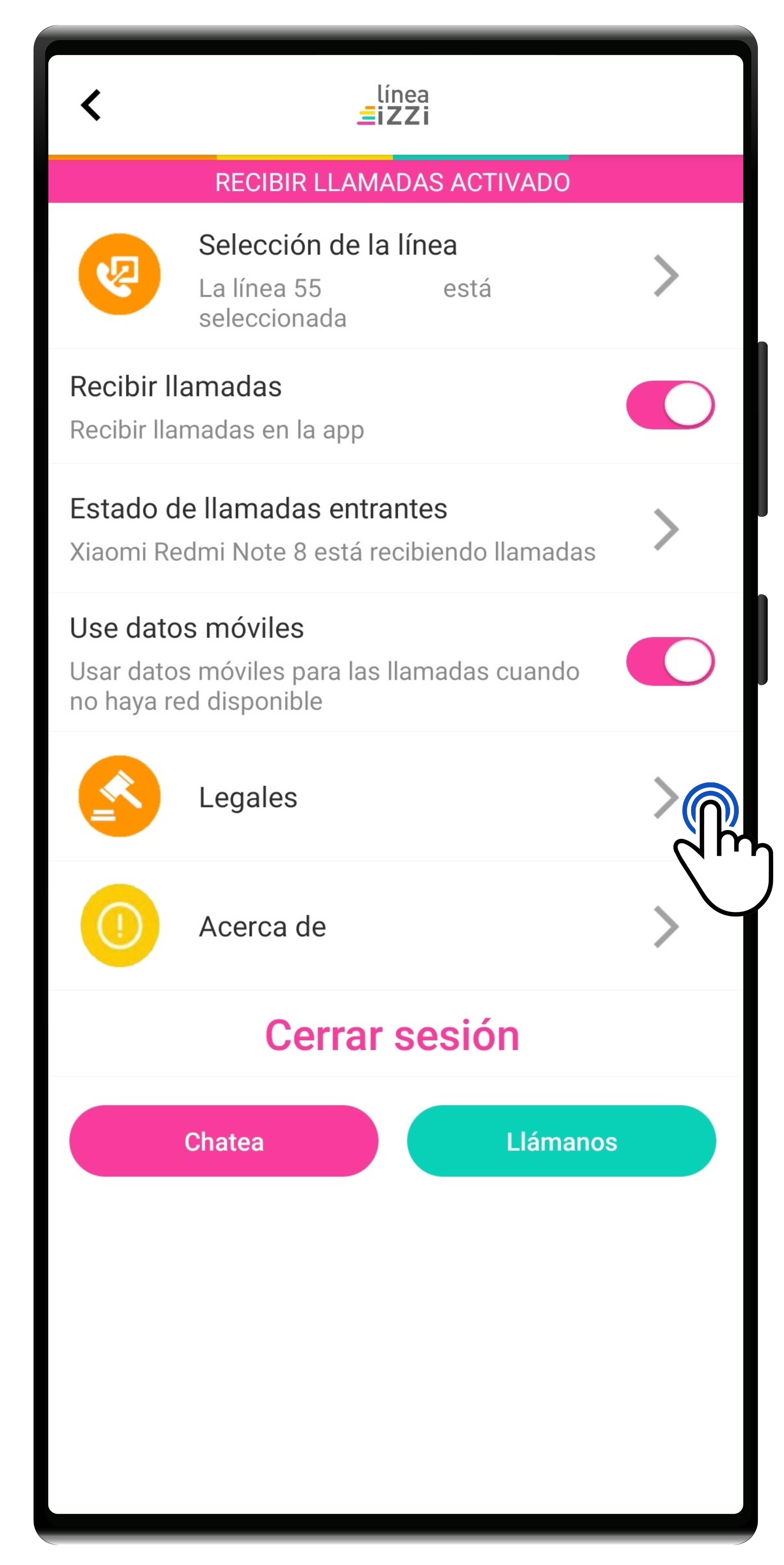
Task: Disable Use datos móviles switch
Action: click(669, 661)
